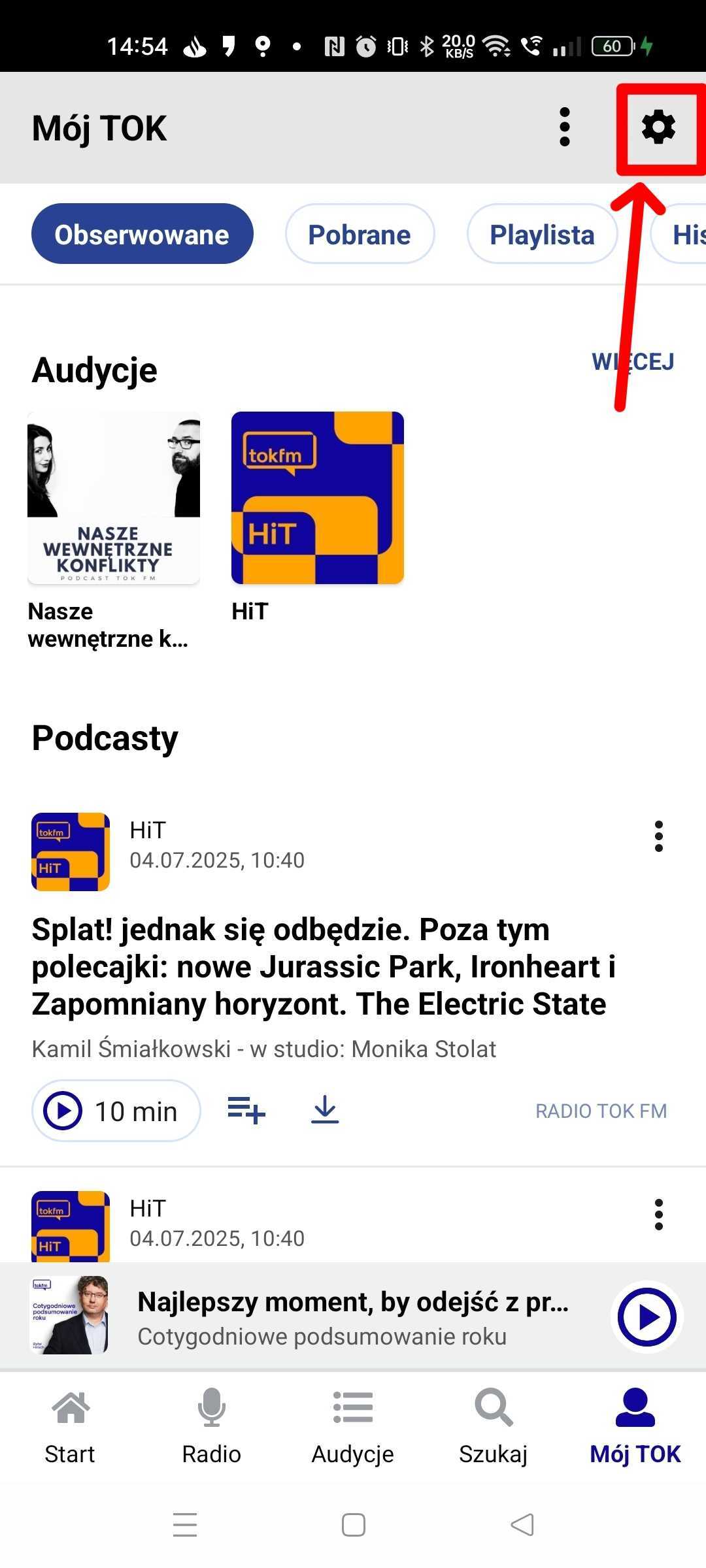Download the Splat! episode

[325, 1110]
